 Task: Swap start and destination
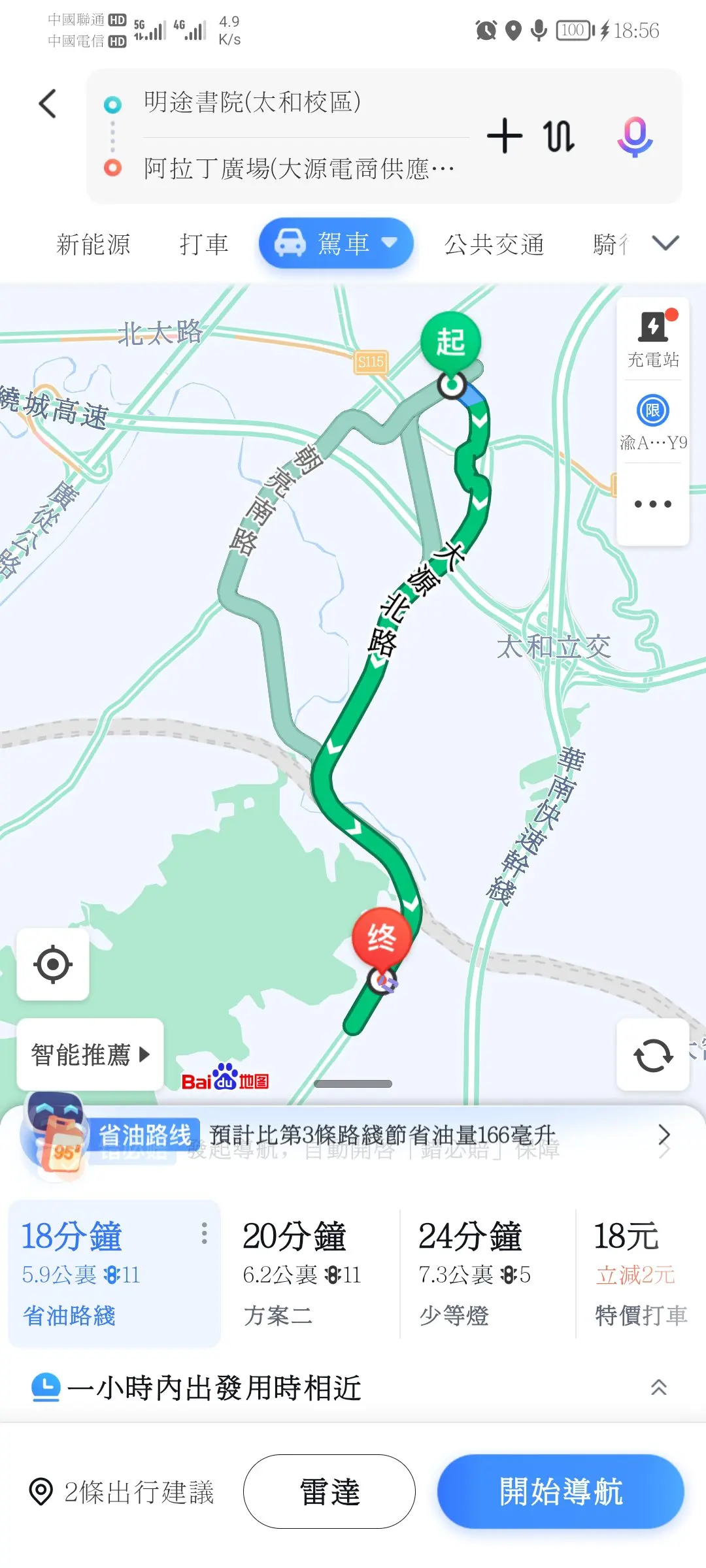click(x=559, y=137)
